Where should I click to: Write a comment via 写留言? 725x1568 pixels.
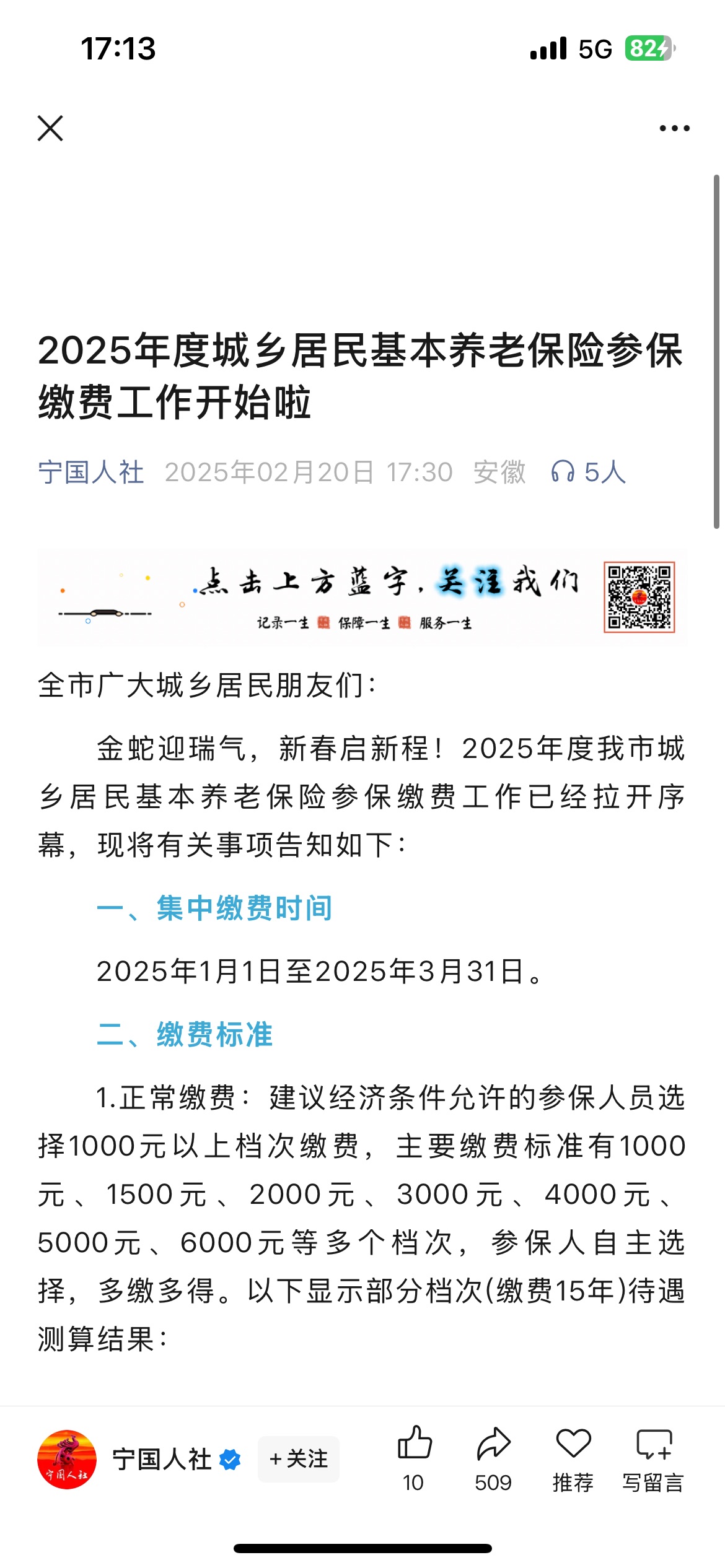click(x=654, y=1445)
